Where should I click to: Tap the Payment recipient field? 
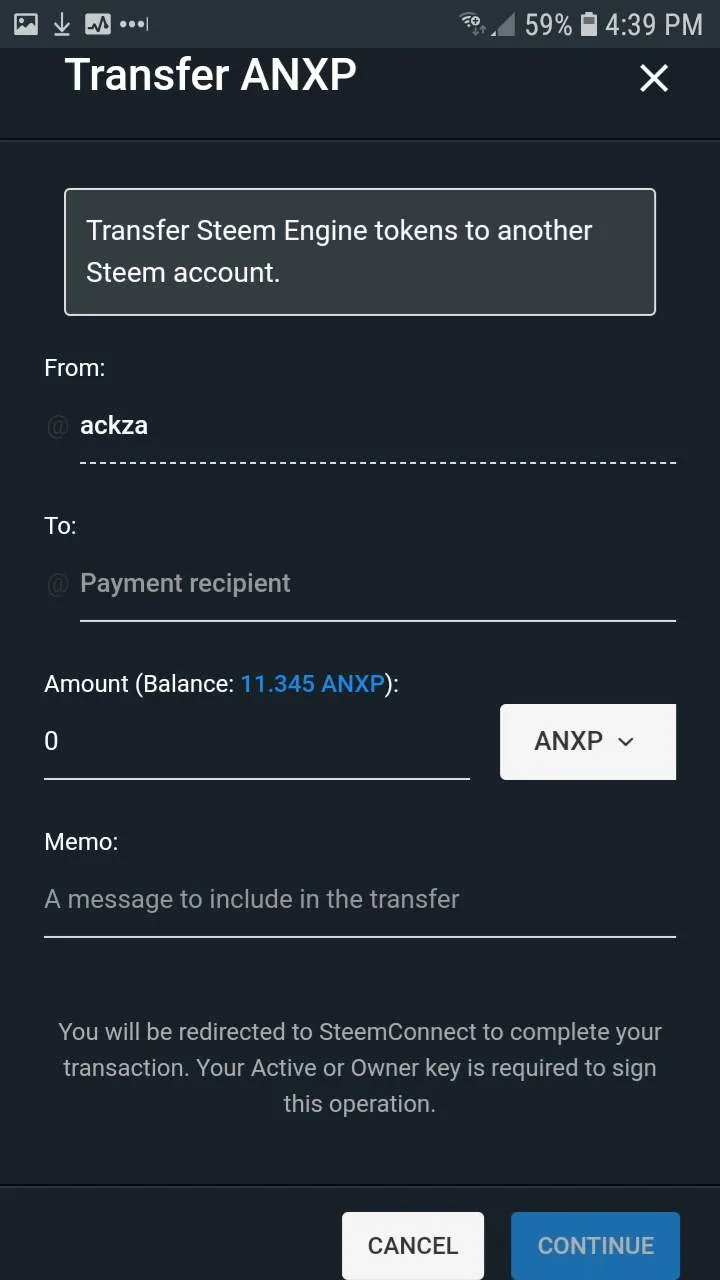point(377,584)
